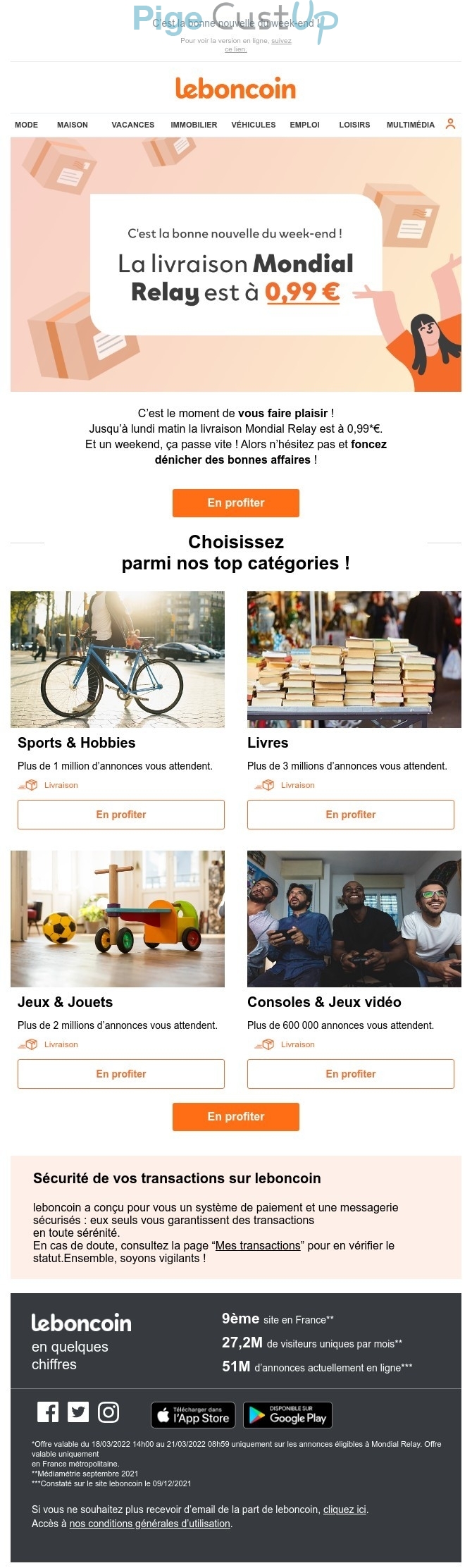
Task: Open the user account icon
Action: pos(450,124)
